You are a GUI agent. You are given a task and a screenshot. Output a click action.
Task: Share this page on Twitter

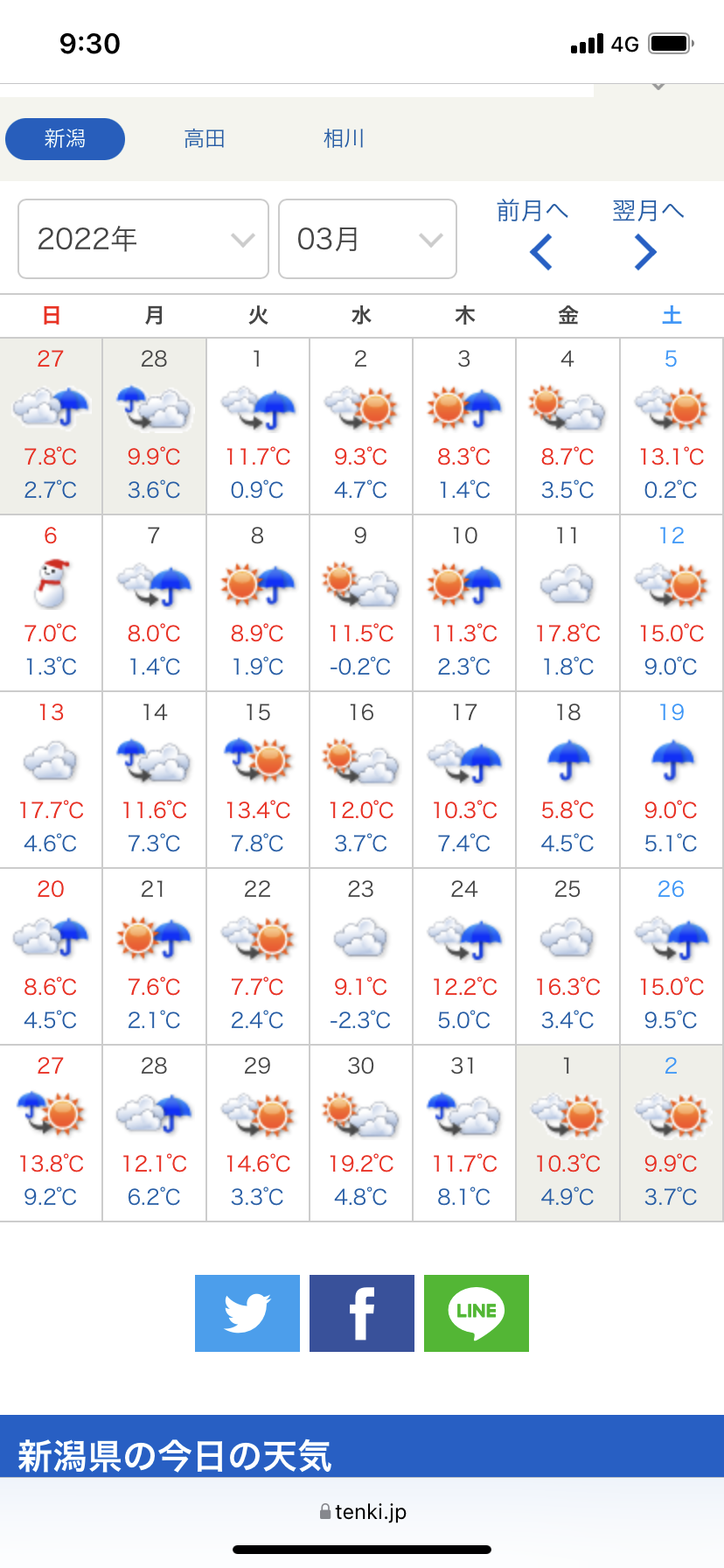pyautogui.click(x=247, y=1313)
